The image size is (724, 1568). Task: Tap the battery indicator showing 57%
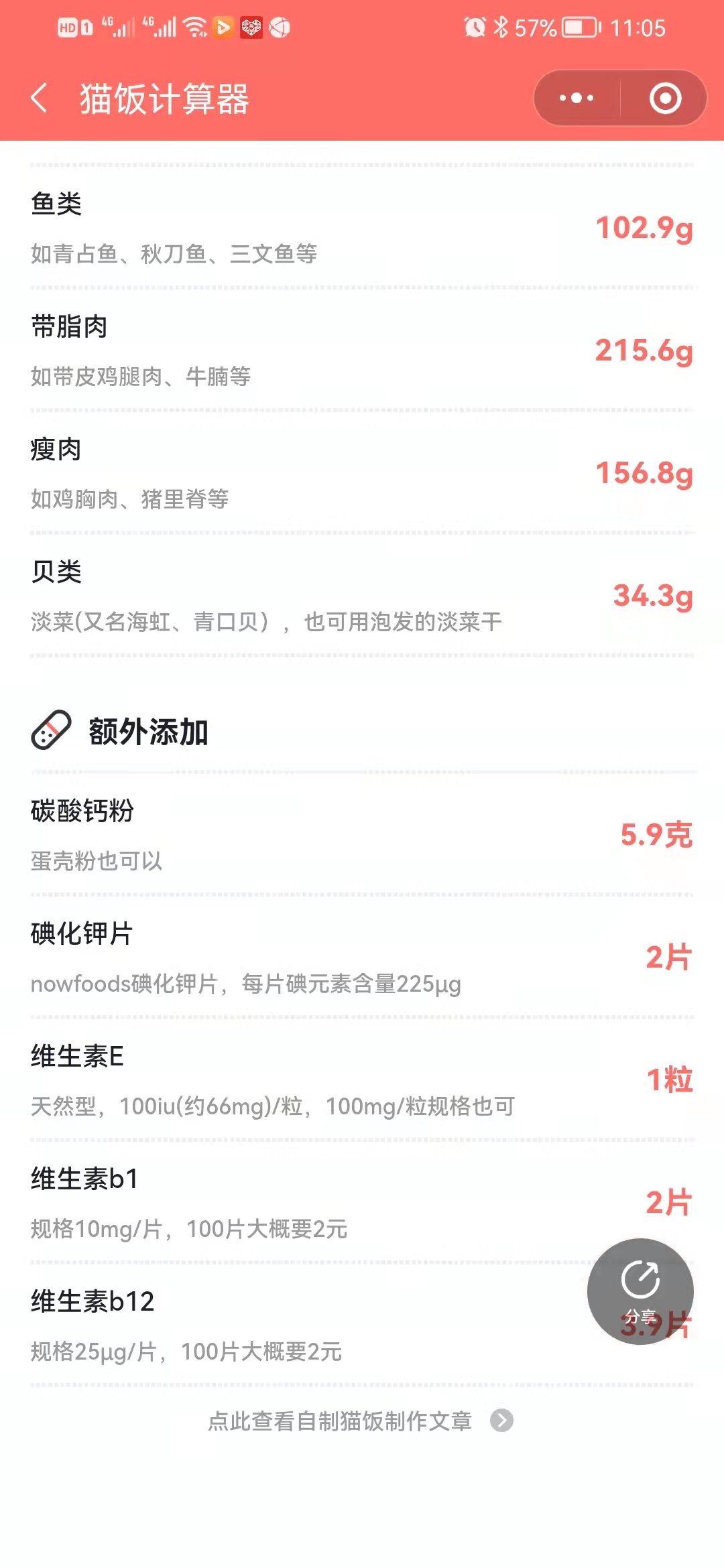(569, 27)
